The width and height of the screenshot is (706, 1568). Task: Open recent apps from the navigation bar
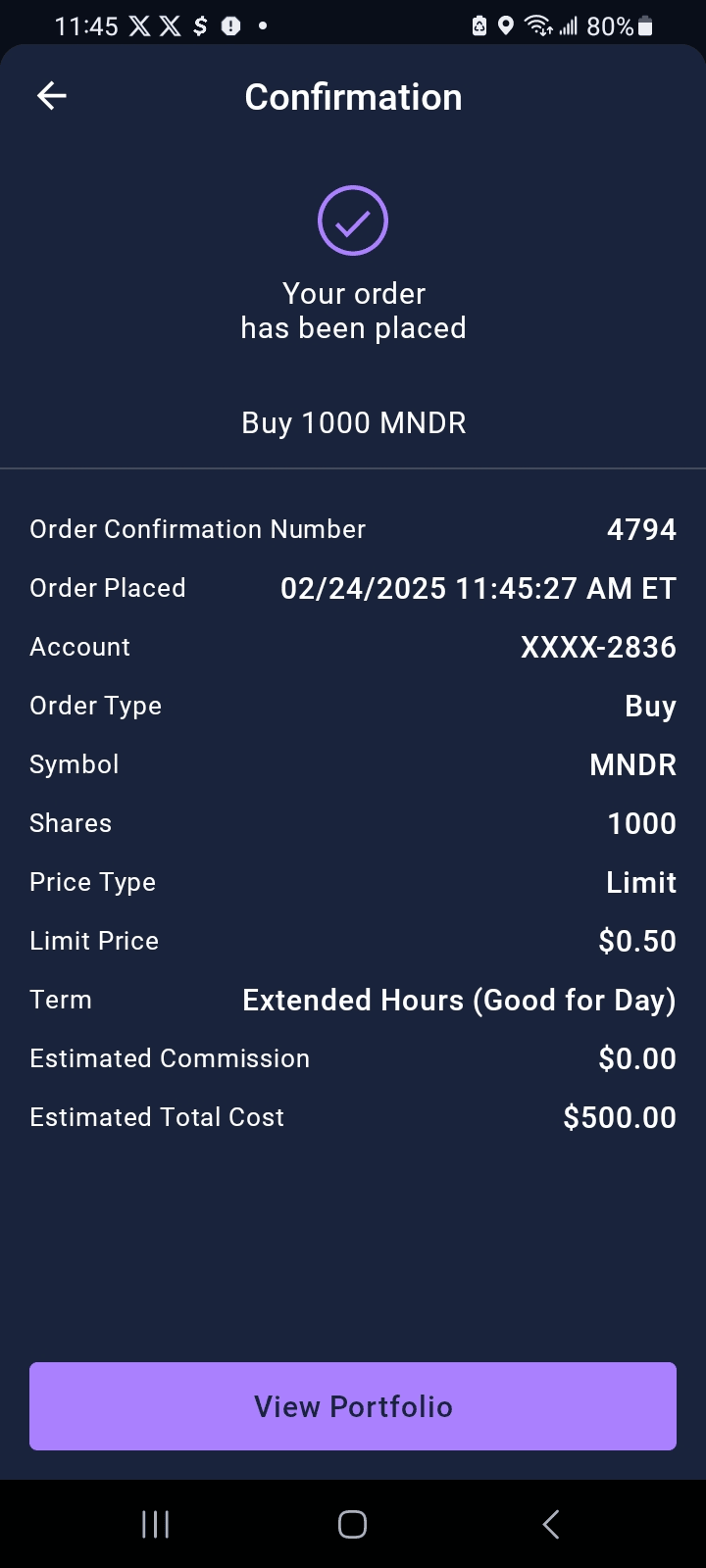156,1524
